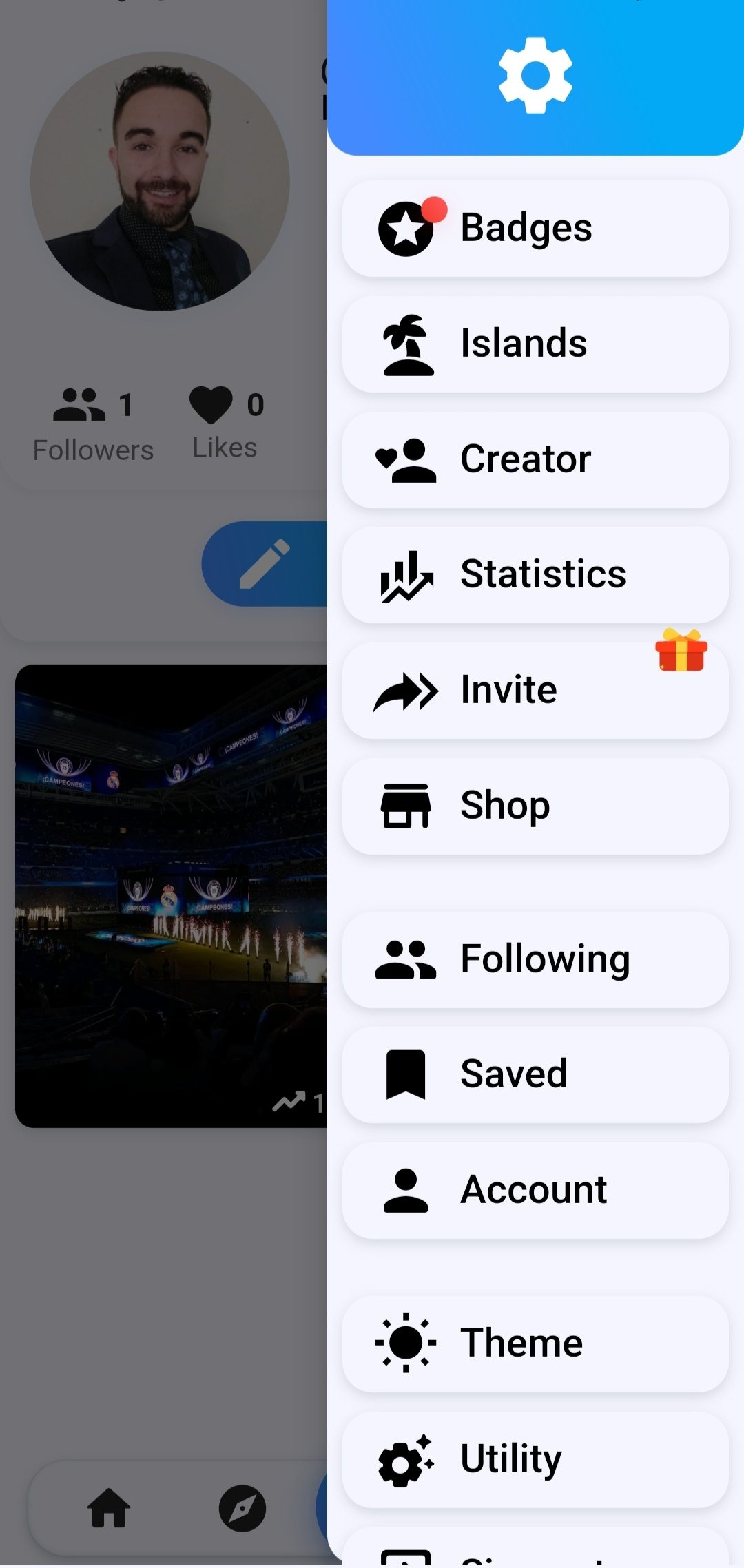View the Followers list

point(94,424)
